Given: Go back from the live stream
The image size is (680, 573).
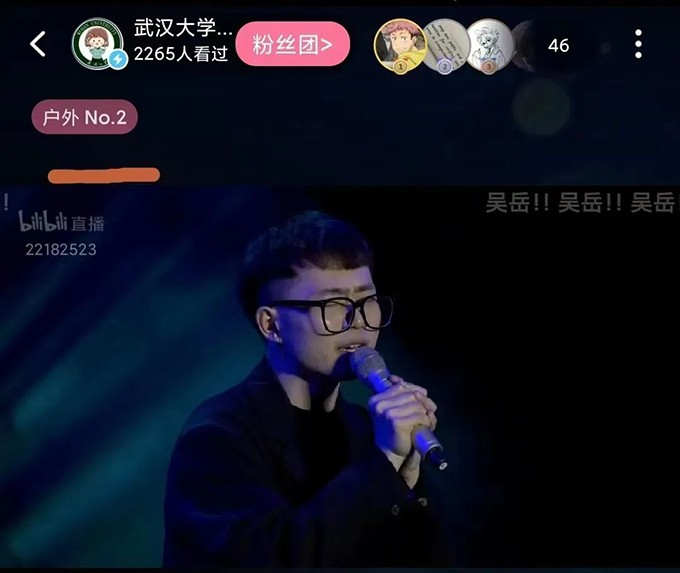Looking at the screenshot, I should coord(38,44).
